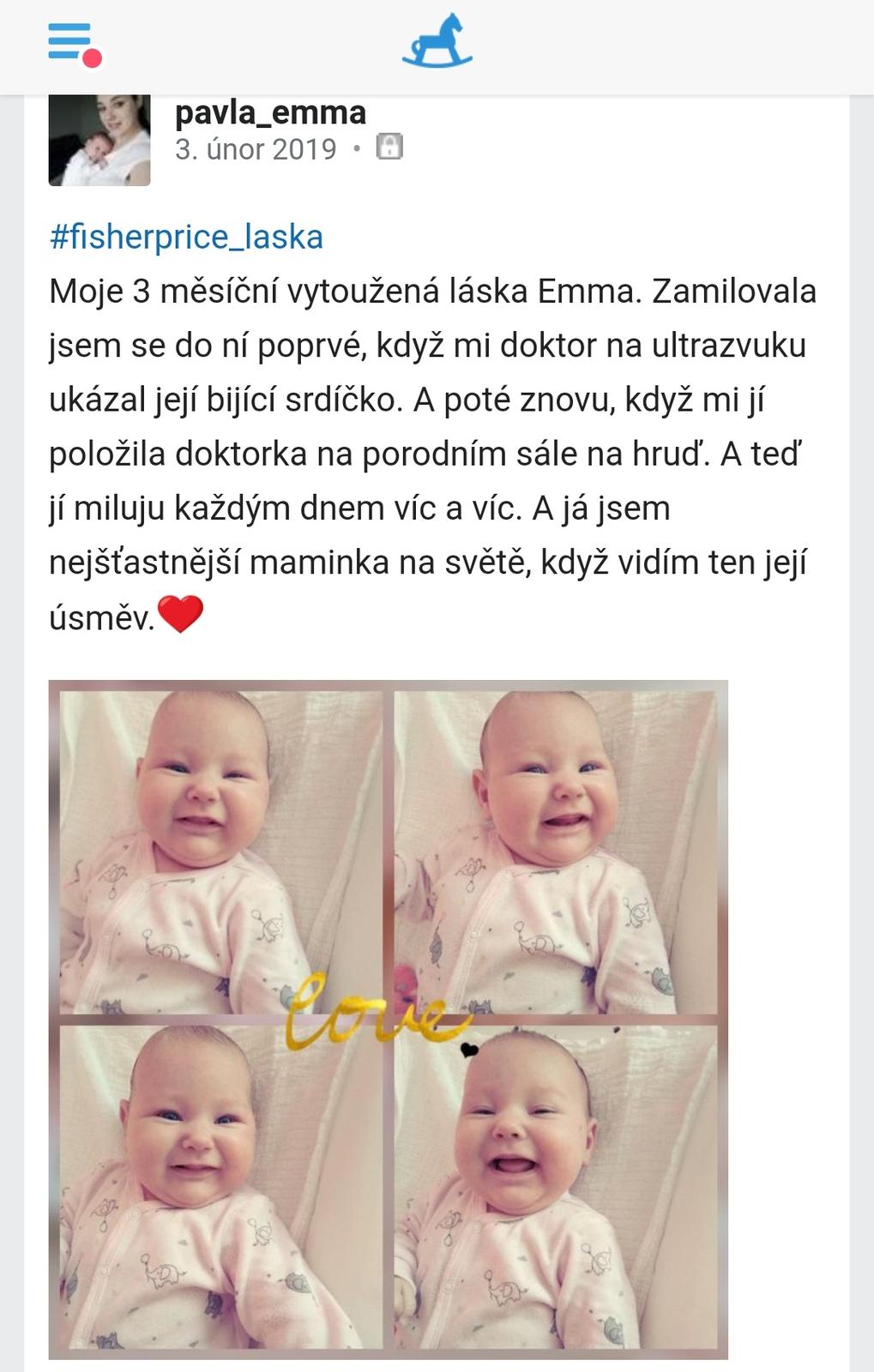Open the baby photo collage in the post
Image resolution: width=874 pixels, height=1372 pixels.
[x=389, y=1019]
